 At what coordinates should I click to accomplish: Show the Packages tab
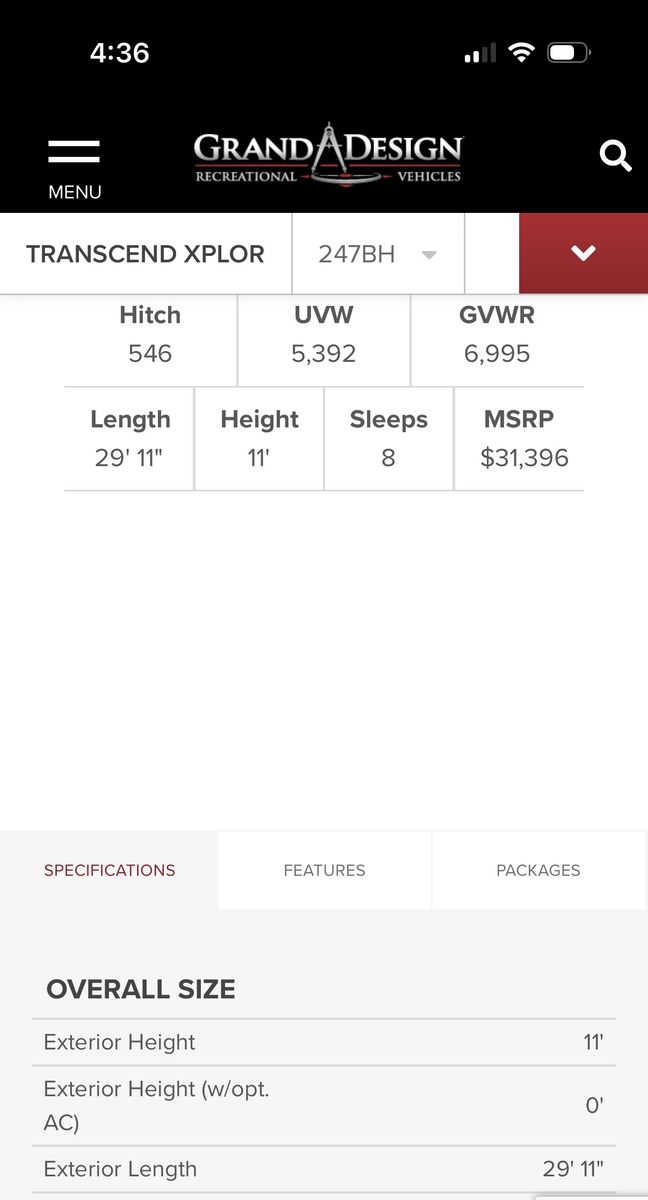[538, 870]
